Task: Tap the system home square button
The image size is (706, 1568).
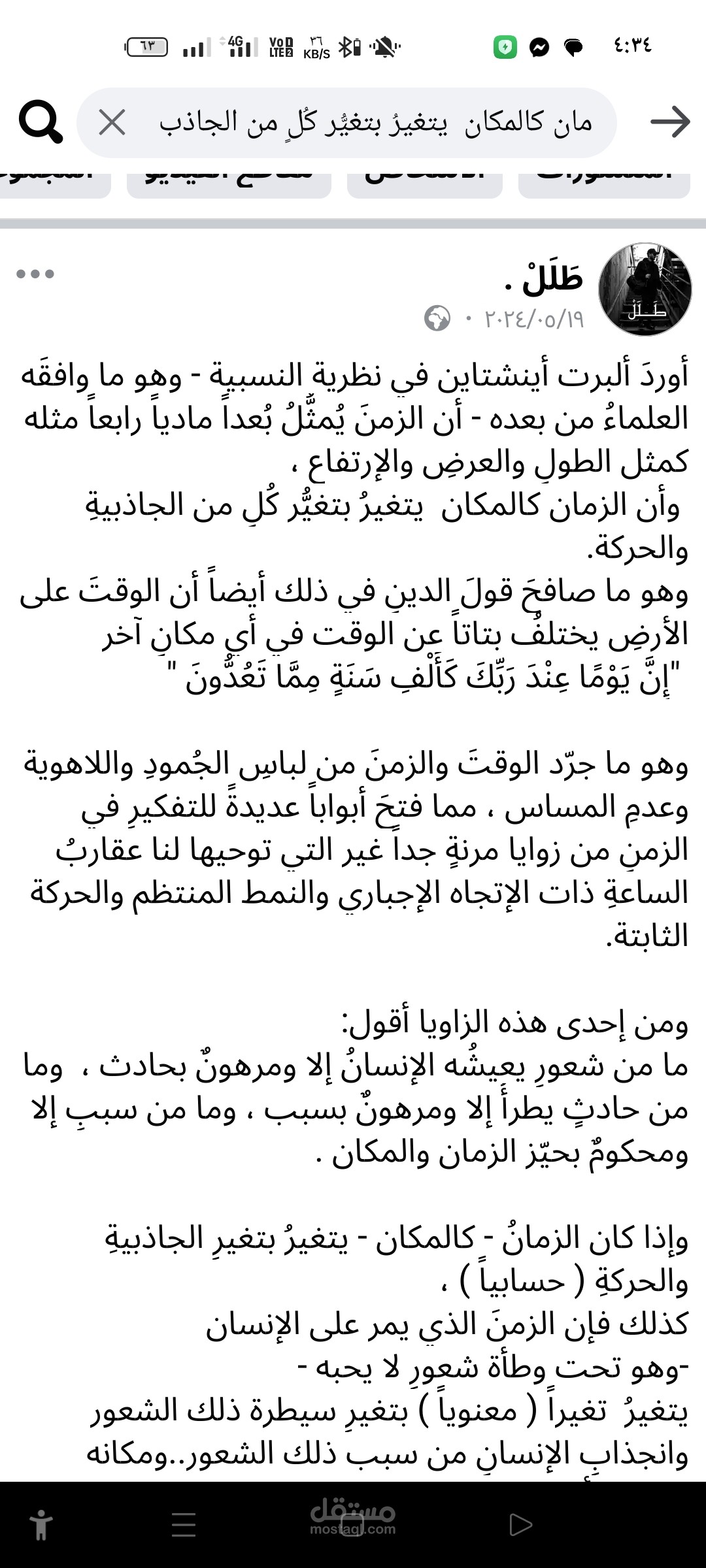Action: tap(352, 1526)
